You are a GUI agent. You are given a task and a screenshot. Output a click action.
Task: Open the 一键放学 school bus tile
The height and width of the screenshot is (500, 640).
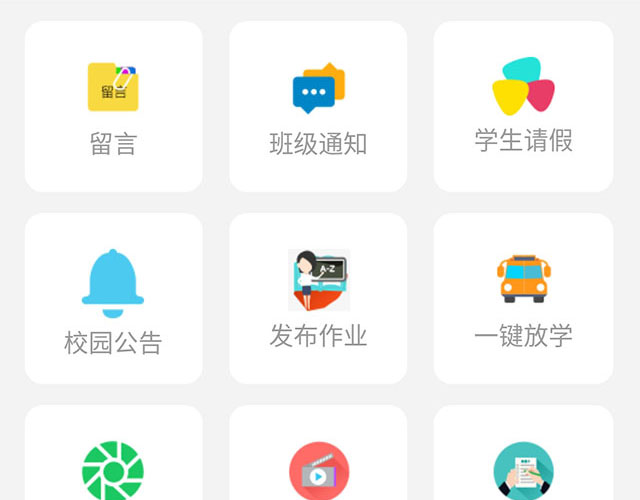(523, 298)
